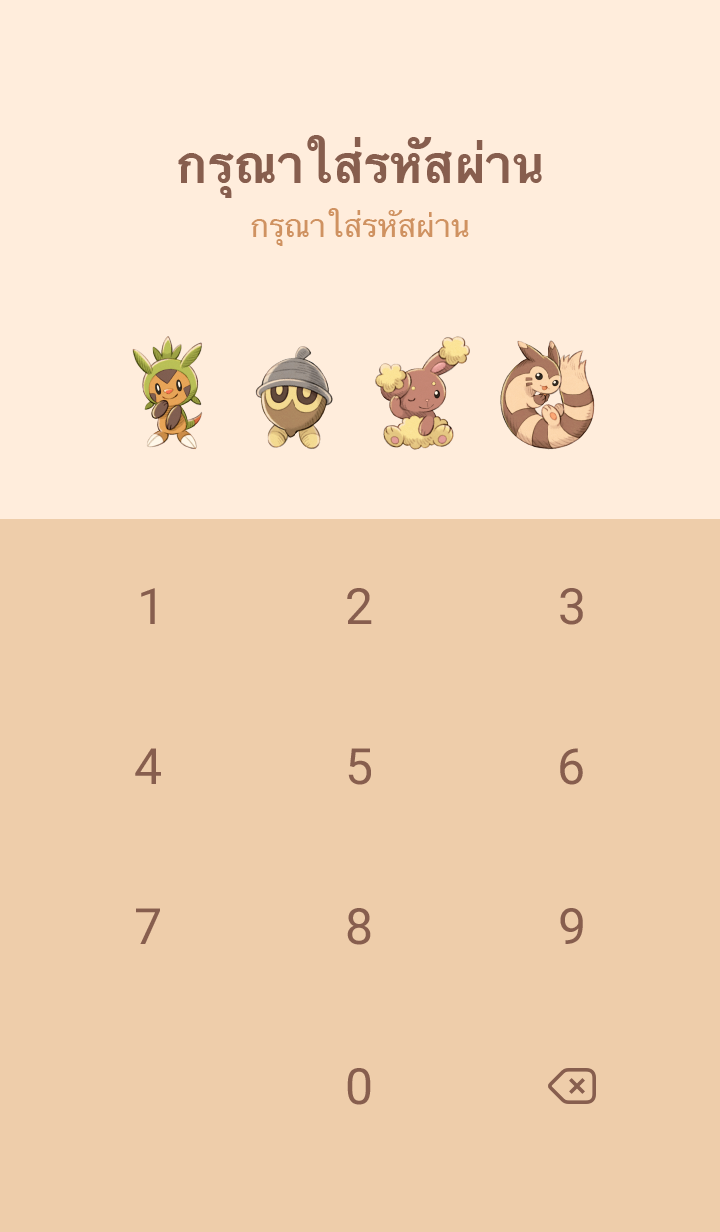
Task: Delete the last digit with backspace
Action: point(572,1086)
